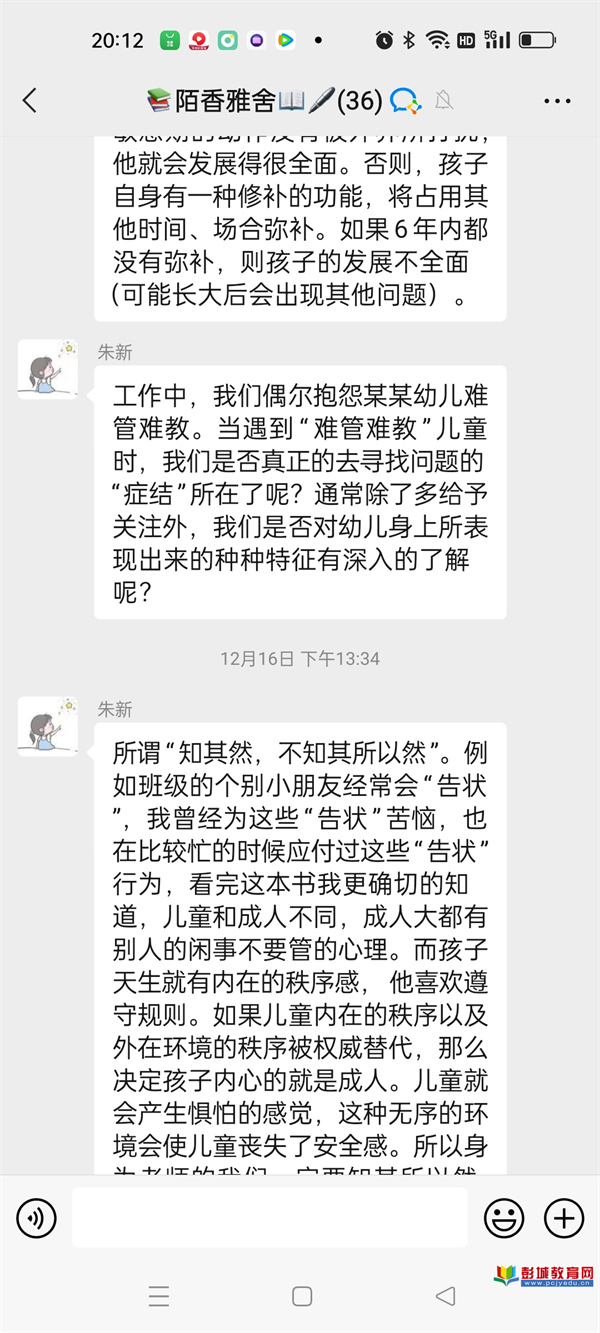
Task: Tap the system home button
Action: 302,1297
